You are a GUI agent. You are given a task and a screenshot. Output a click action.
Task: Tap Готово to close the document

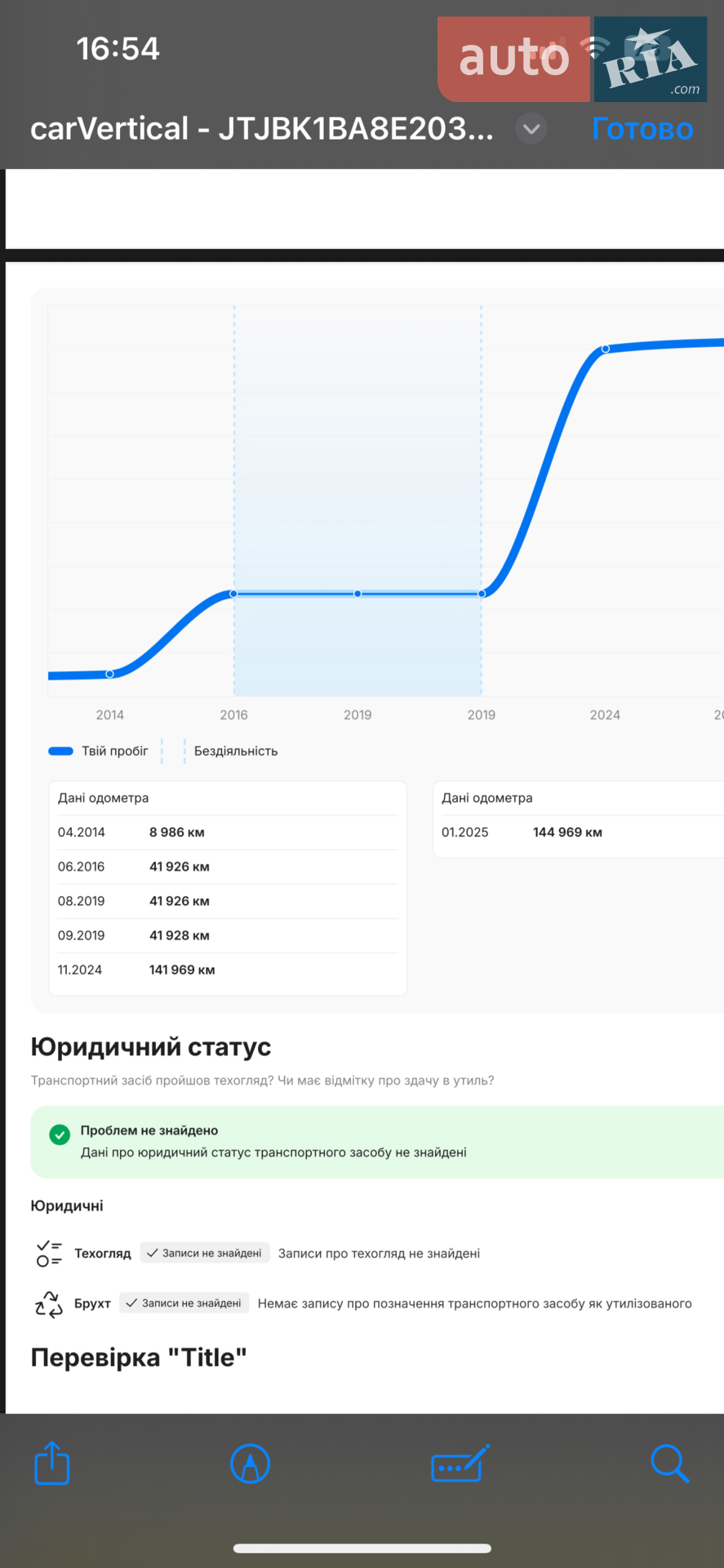(642, 129)
